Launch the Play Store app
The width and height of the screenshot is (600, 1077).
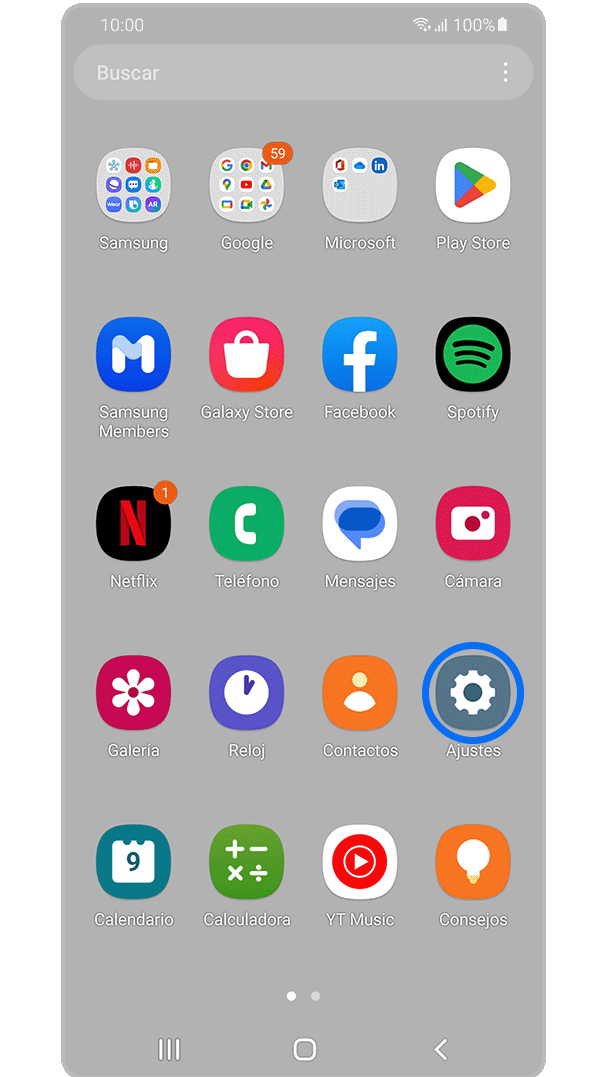click(473, 187)
